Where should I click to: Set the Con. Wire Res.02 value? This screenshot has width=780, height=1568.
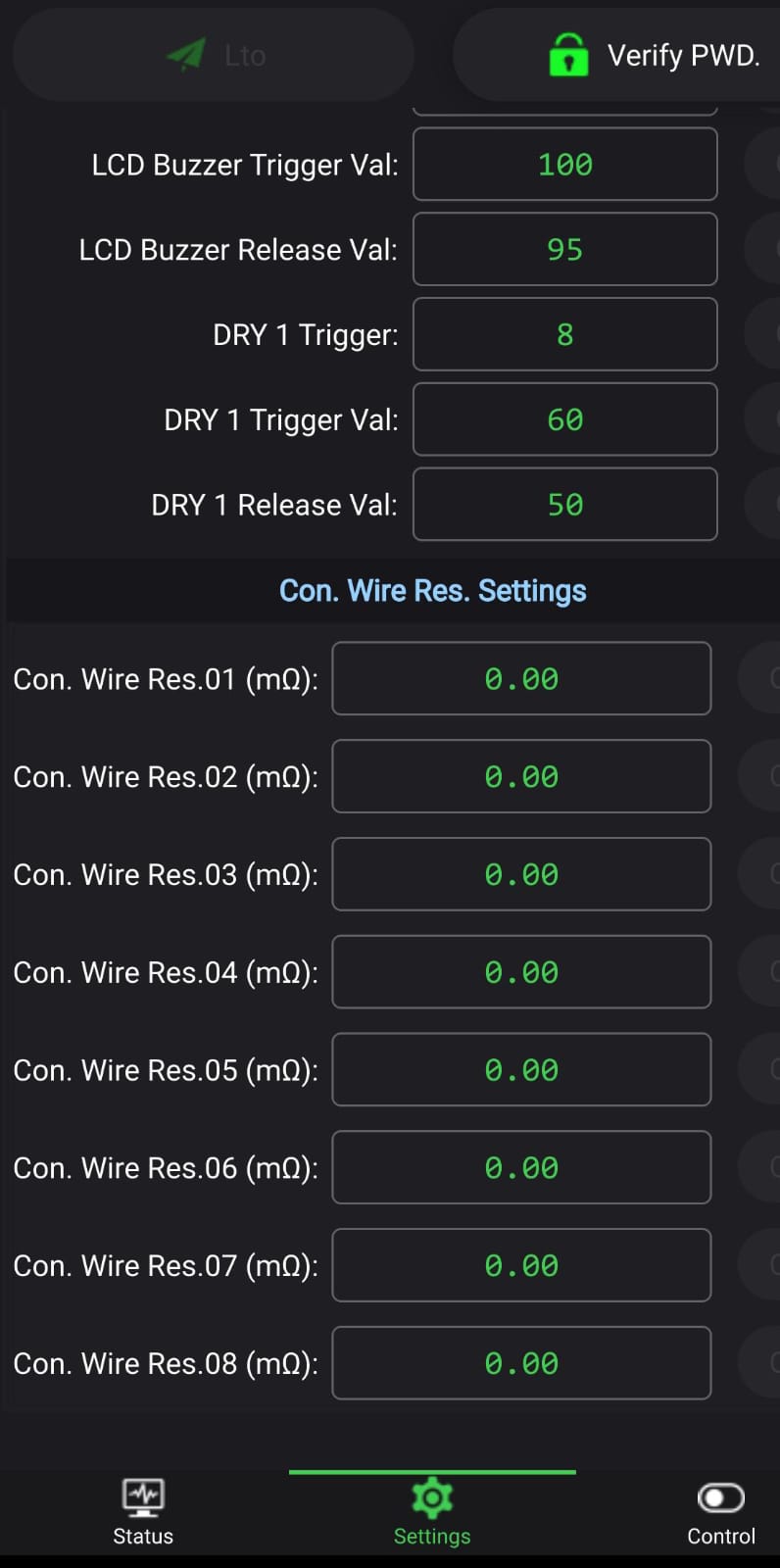pyautogui.click(x=521, y=777)
